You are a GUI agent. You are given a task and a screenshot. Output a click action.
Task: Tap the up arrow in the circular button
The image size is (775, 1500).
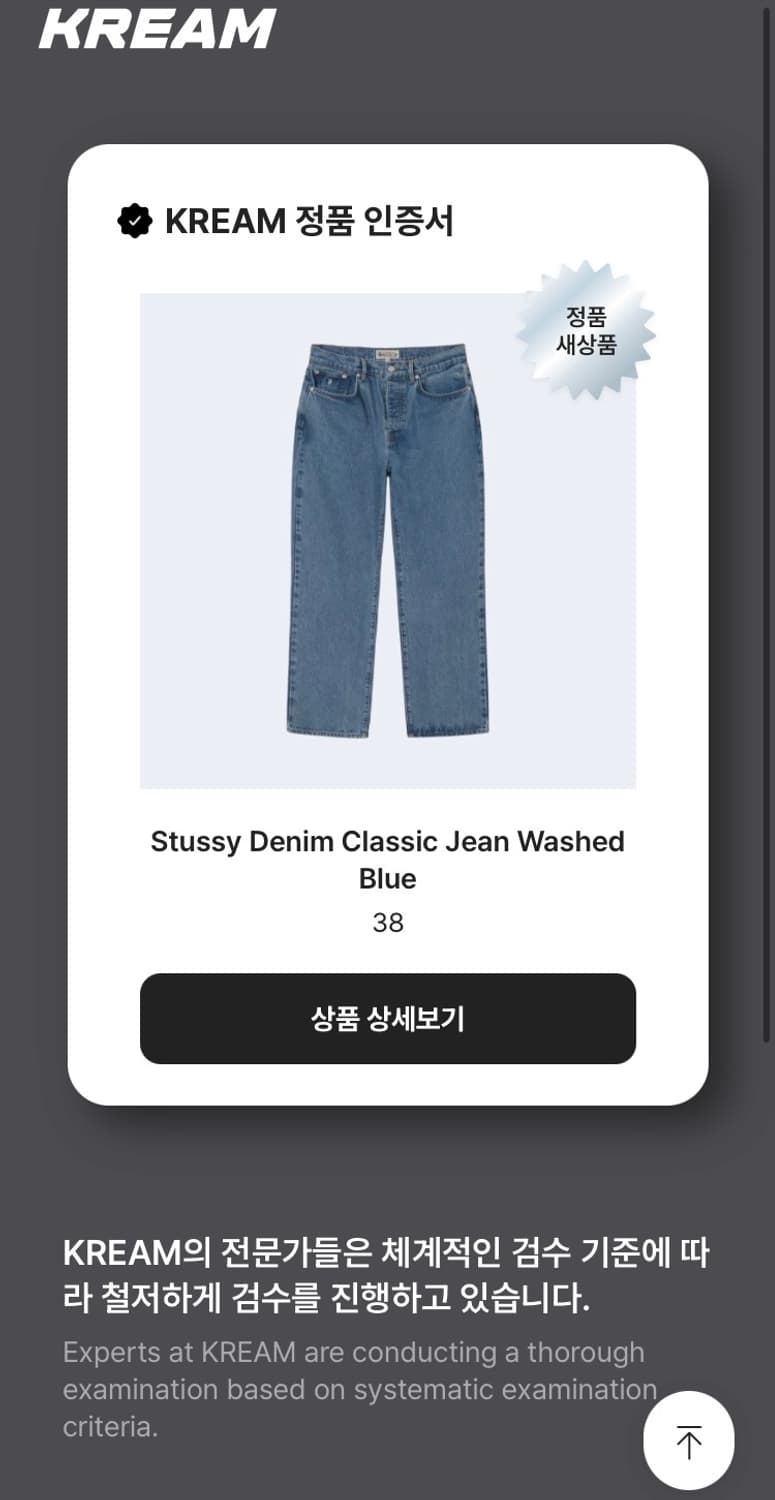coord(688,1440)
